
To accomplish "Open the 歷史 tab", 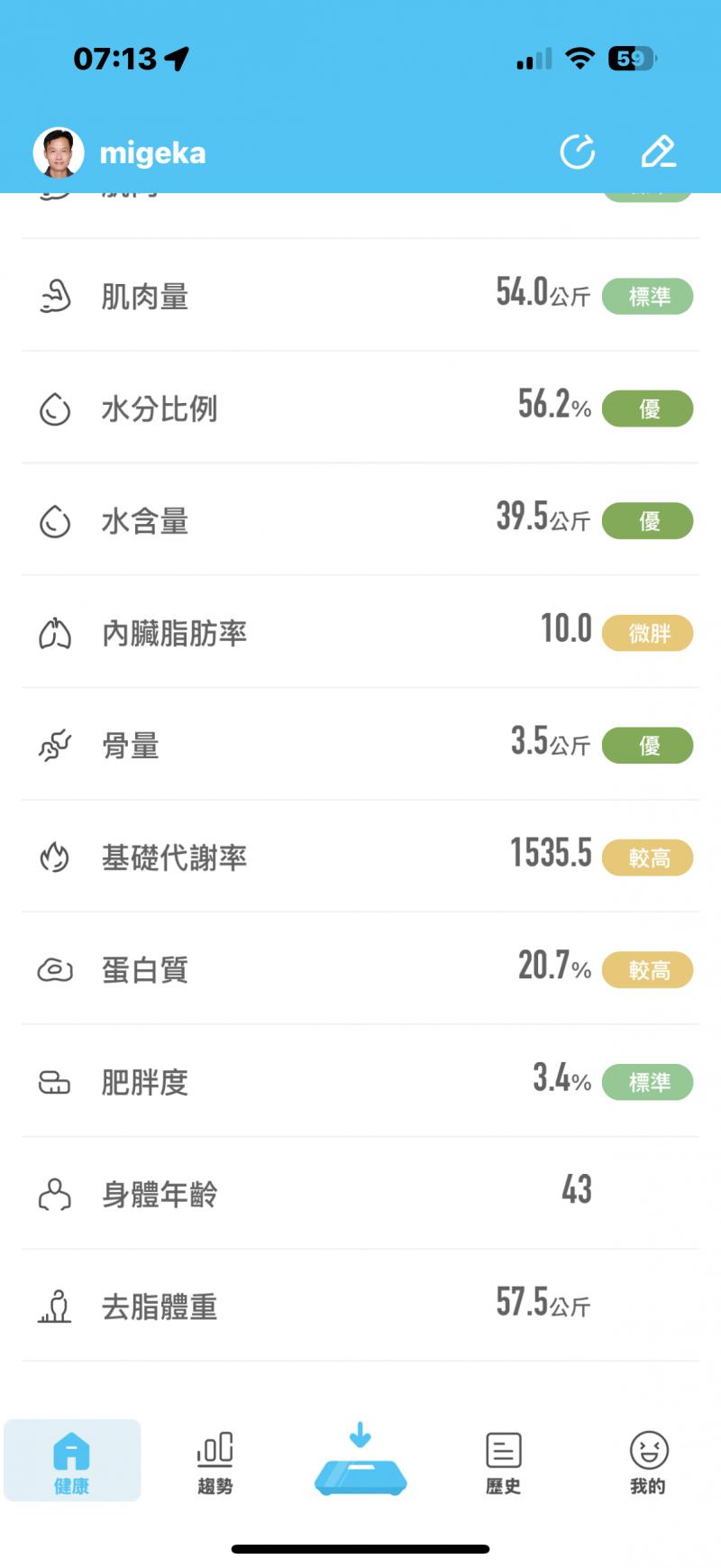I will 503,1462.
